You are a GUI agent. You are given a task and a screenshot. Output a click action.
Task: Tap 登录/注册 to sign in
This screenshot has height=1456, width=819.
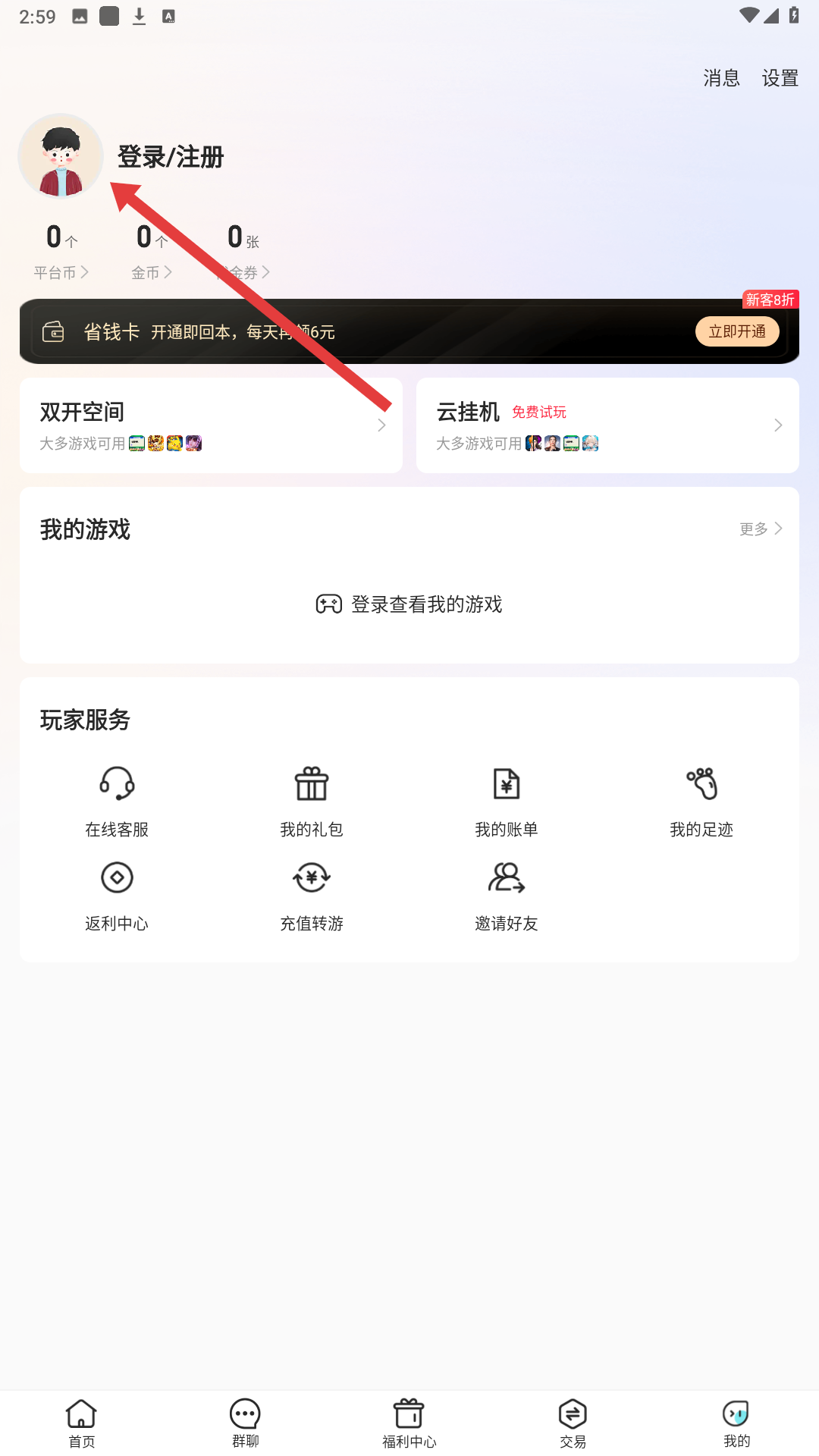171,157
